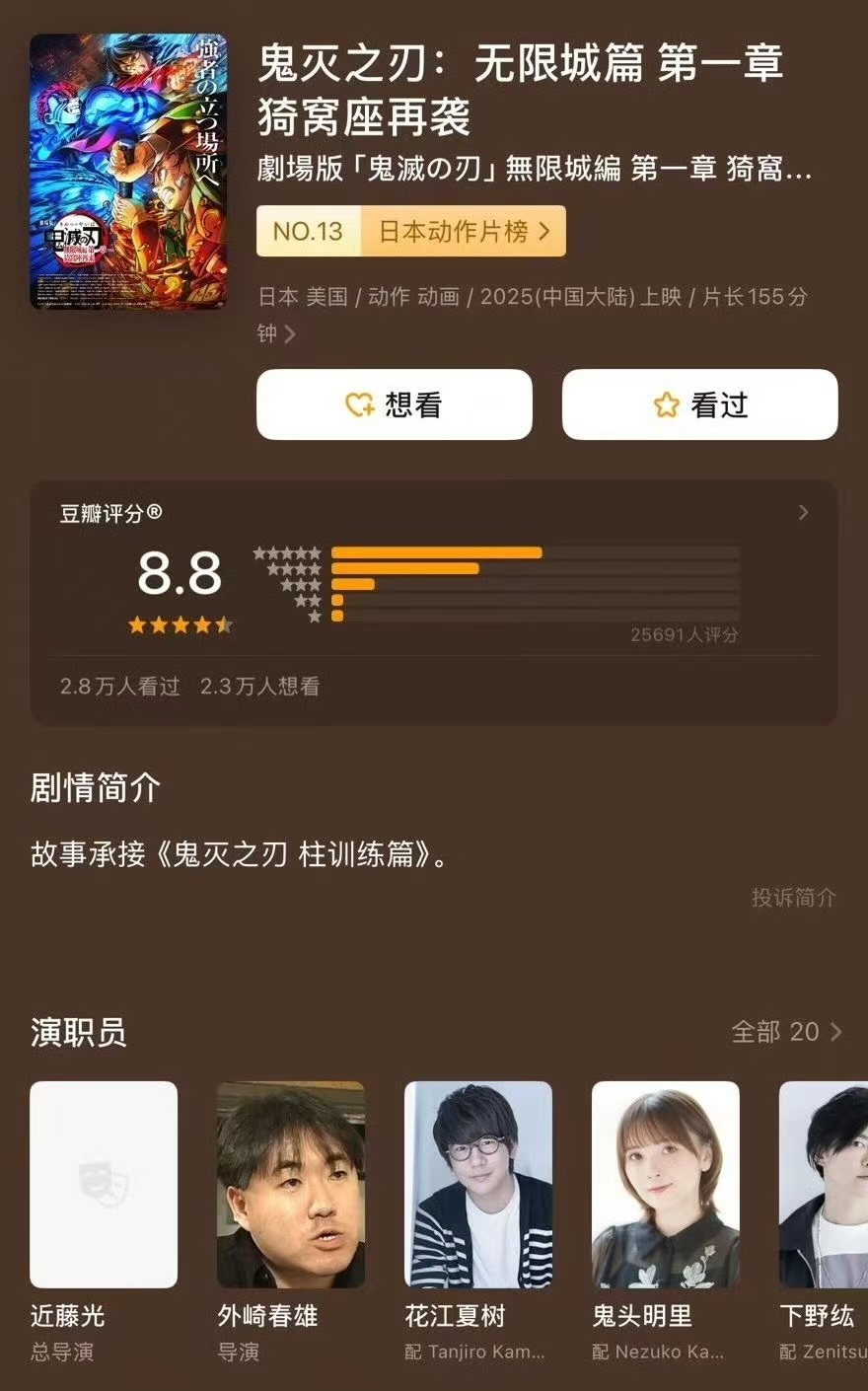Expand the 豆瓣评分 panel via right chevron
This screenshot has height=1391, width=868.
click(x=805, y=512)
